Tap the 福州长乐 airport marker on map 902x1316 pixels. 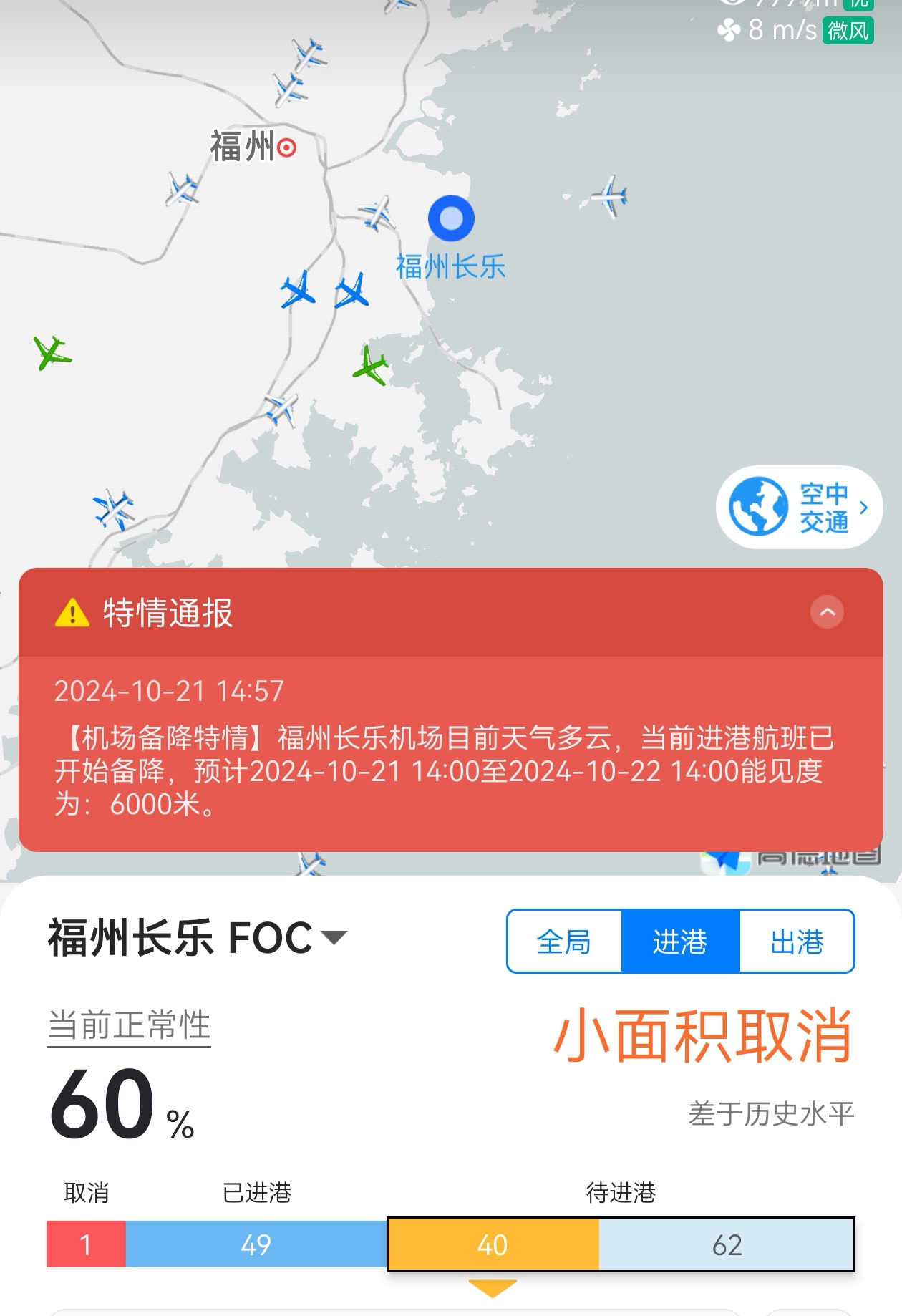[x=451, y=218]
